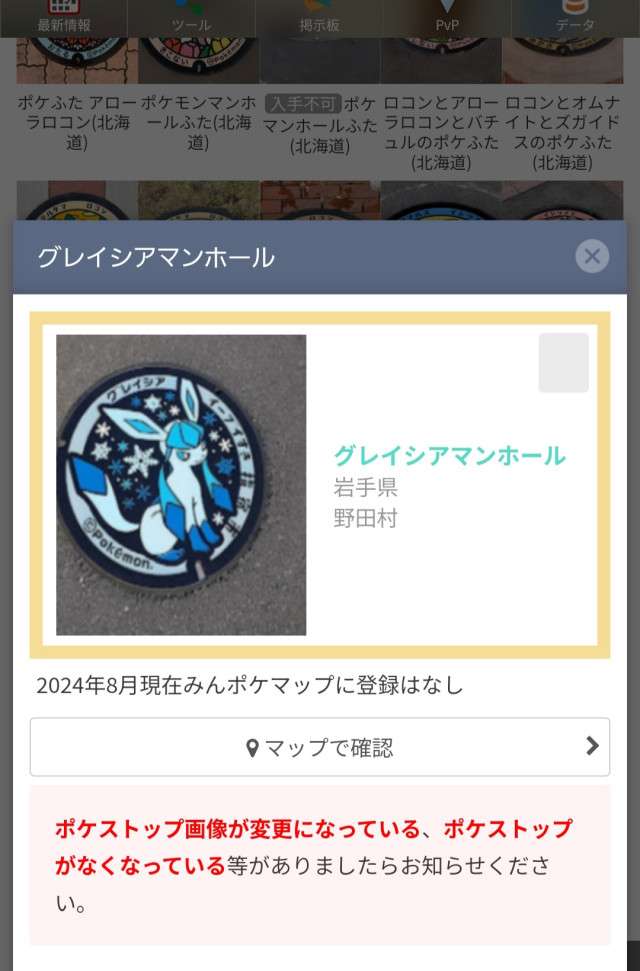Close the グレイシアマンホール dialog
The image size is (640, 971).
pos(592,257)
